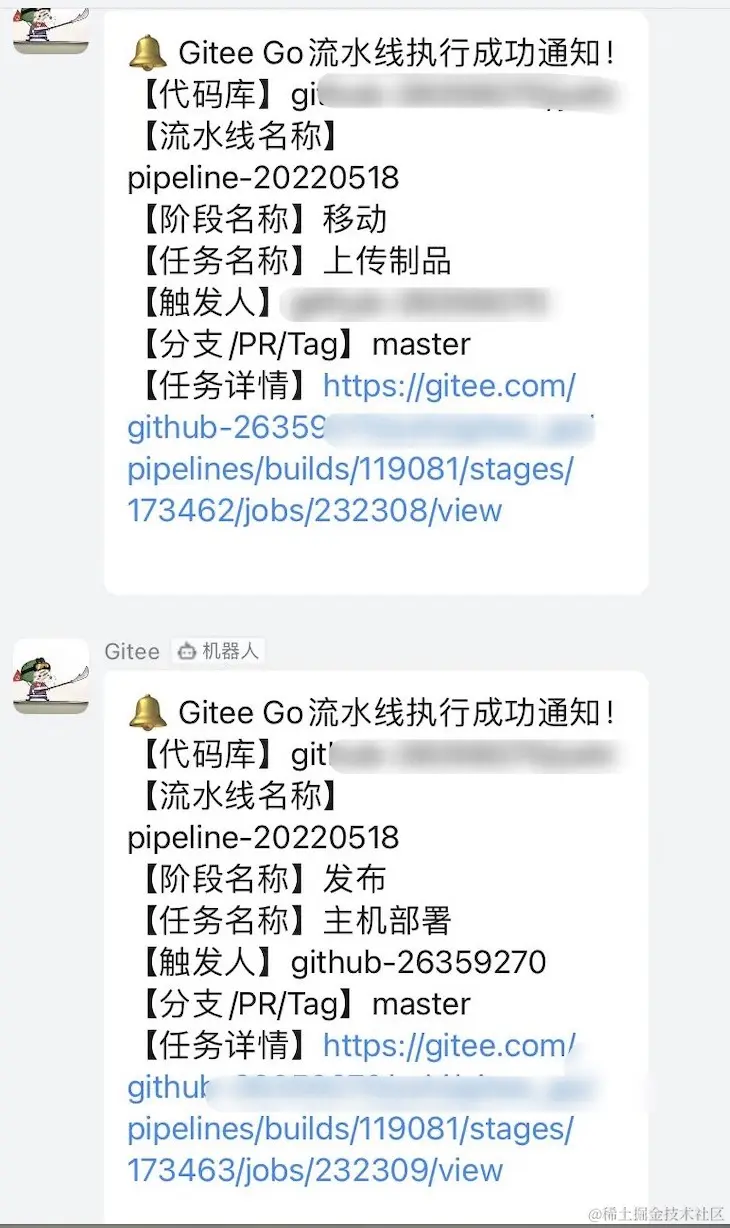Open the task link ending 232309/view

(x=314, y=1169)
